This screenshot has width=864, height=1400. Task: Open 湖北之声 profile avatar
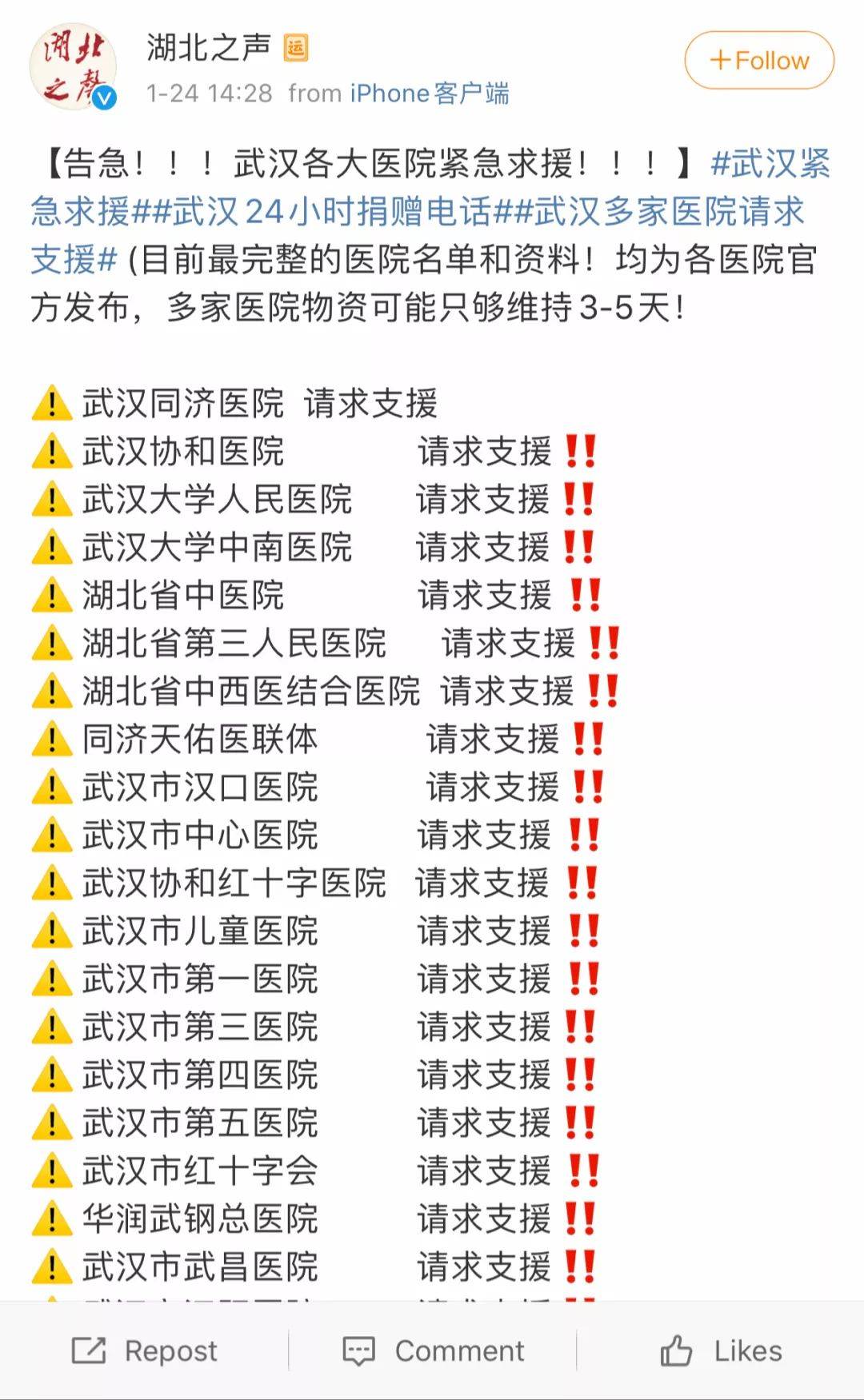coord(73,66)
